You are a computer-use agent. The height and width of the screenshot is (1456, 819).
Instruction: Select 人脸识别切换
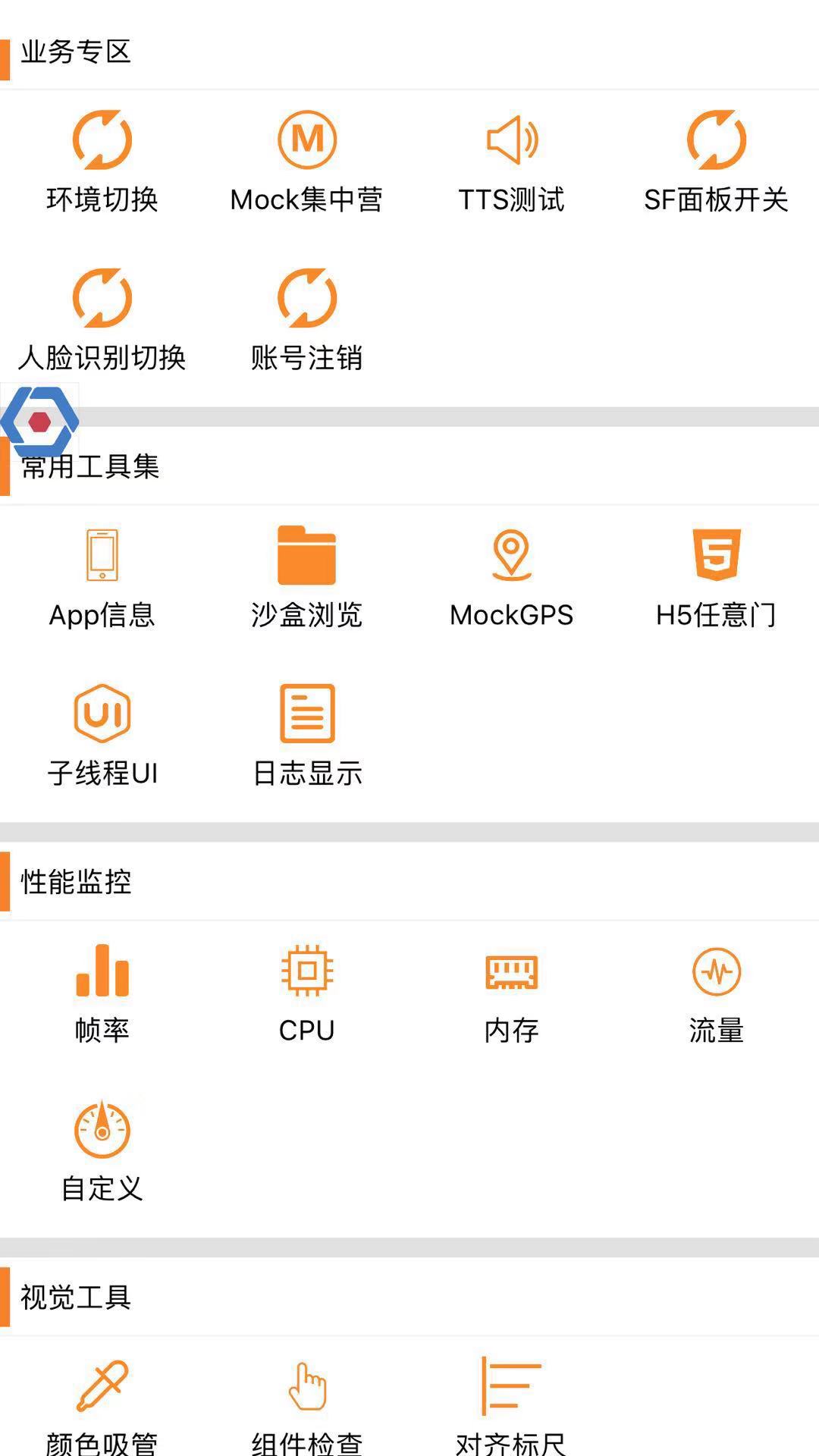click(x=102, y=320)
